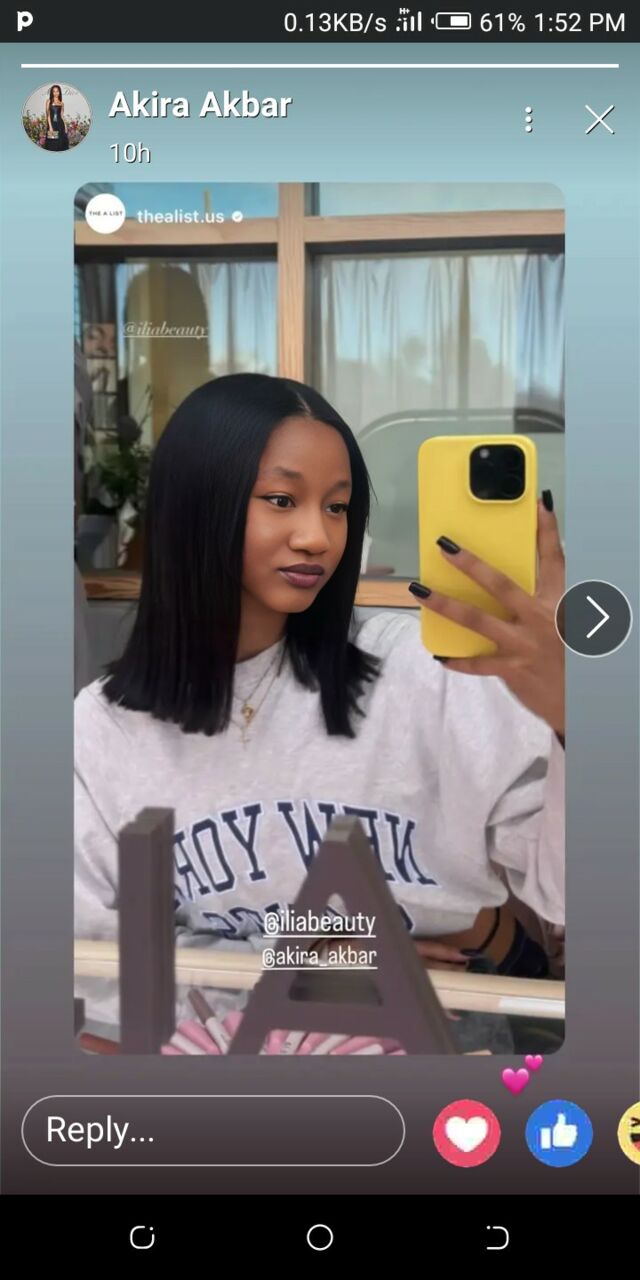Open the shared thealist.us story post
640x1280 pixels.
(319, 618)
